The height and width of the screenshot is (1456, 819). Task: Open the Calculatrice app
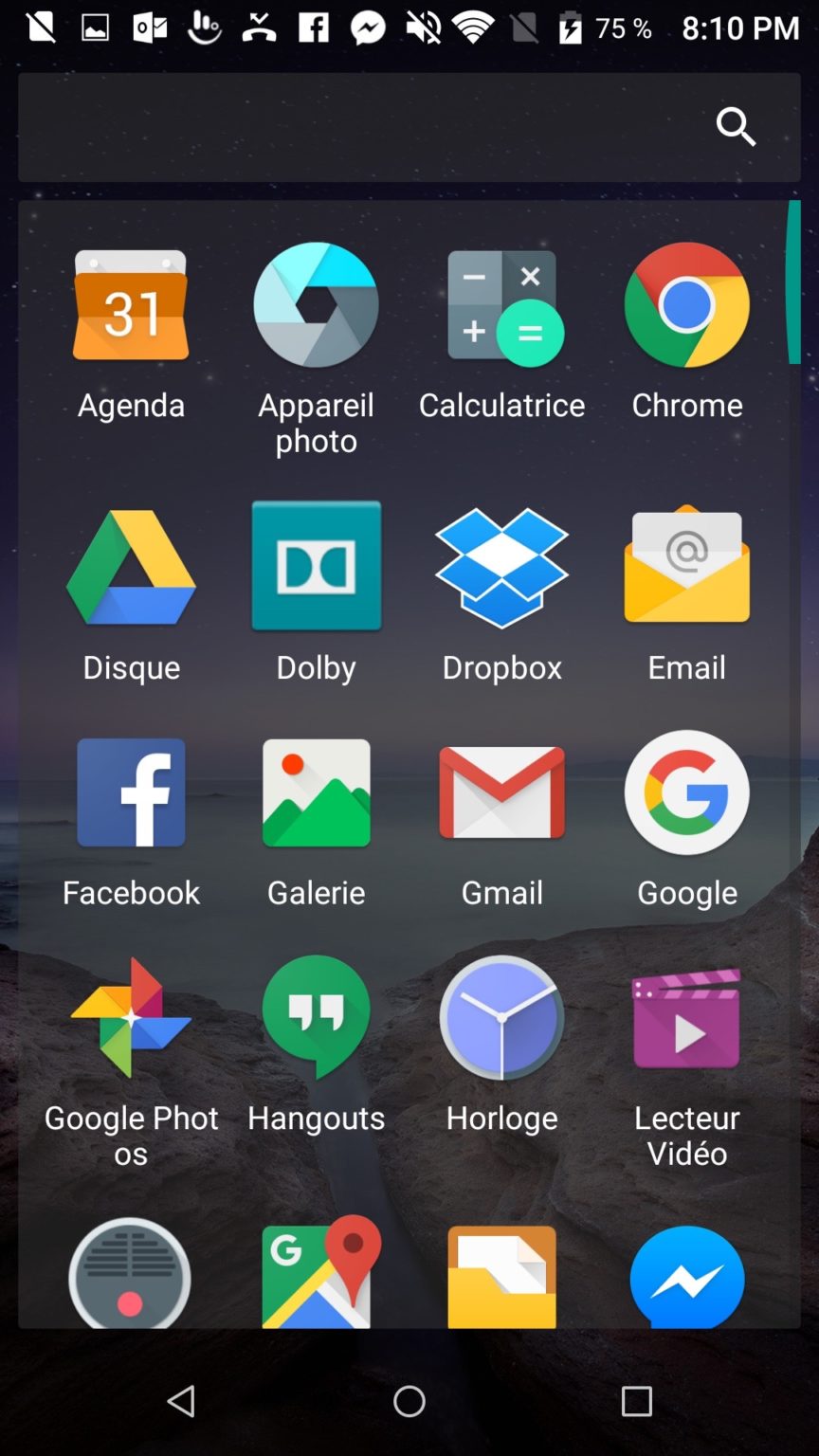502,306
